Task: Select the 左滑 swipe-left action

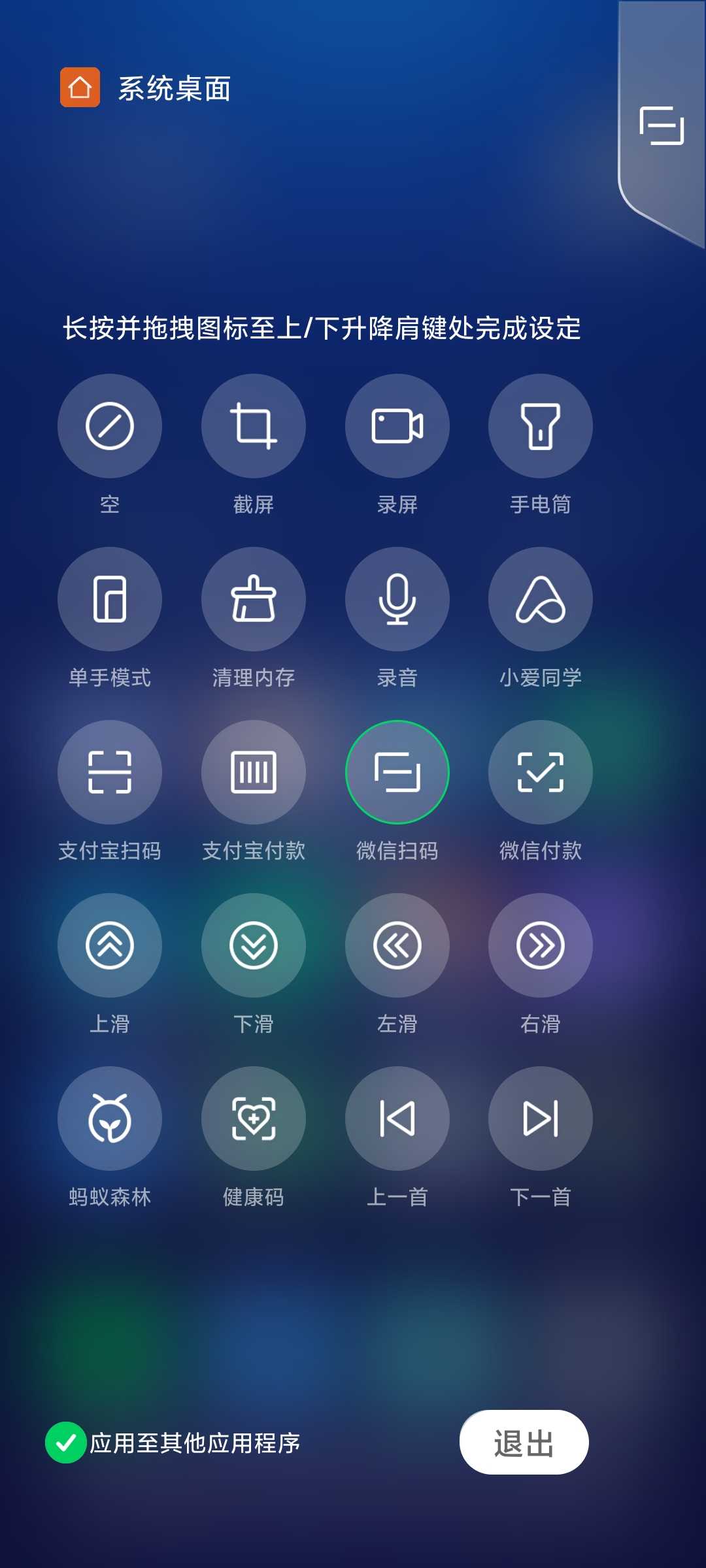Action: coord(397,945)
